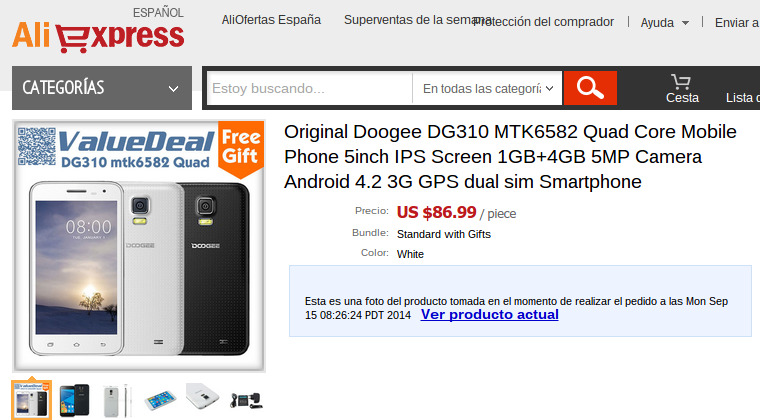The height and width of the screenshot is (420, 760).
Task: Open the CATEGORÍAS menu
Action: tap(101, 88)
